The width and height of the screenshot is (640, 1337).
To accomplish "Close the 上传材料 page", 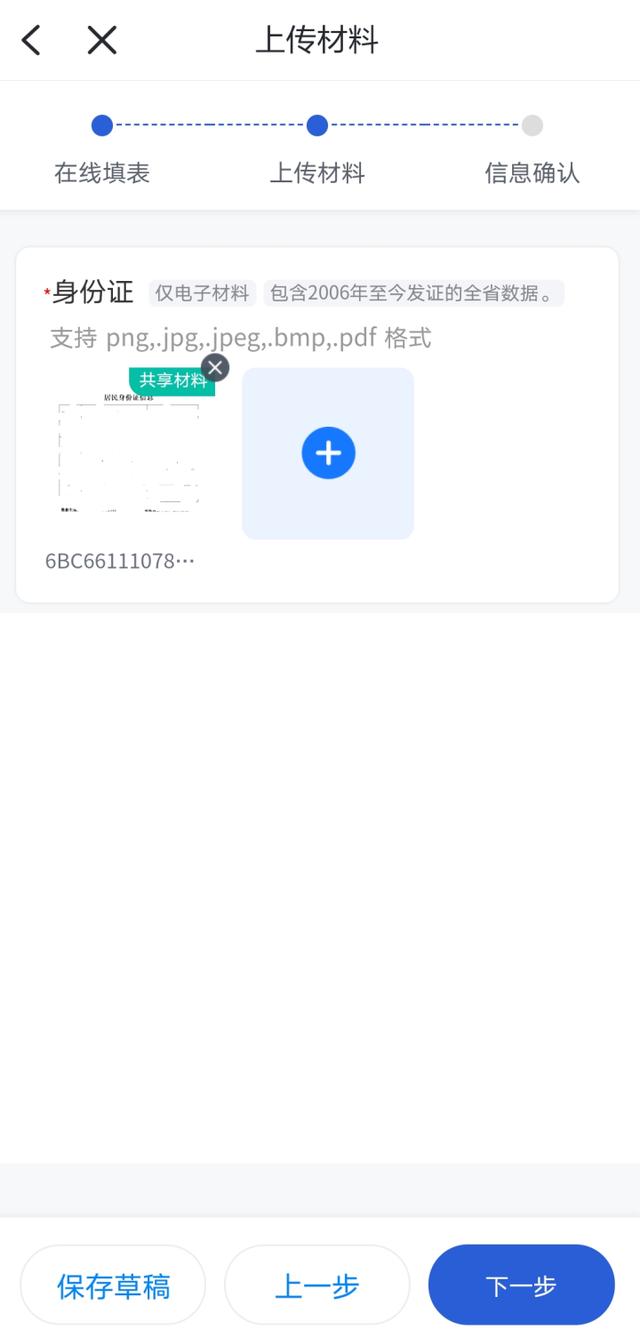I will pyautogui.click(x=102, y=41).
